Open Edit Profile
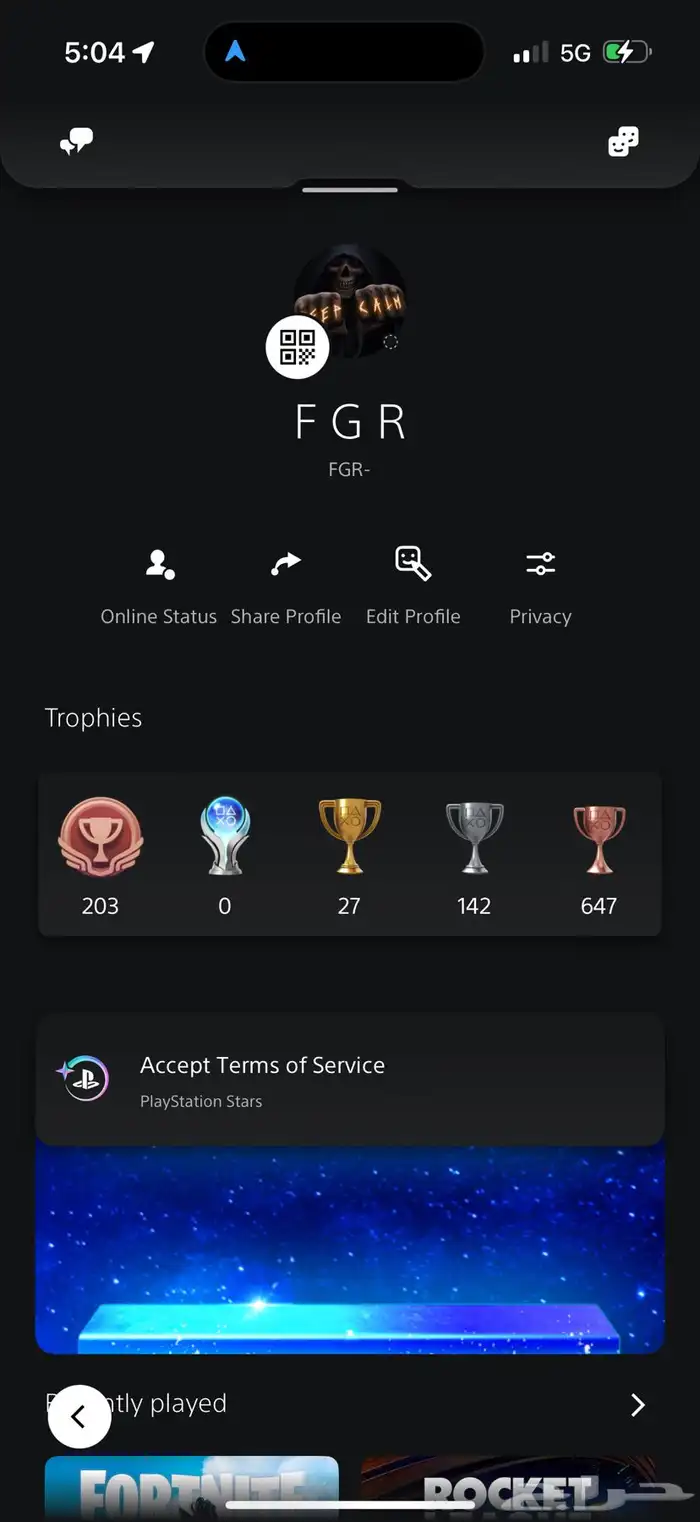 tap(413, 587)
